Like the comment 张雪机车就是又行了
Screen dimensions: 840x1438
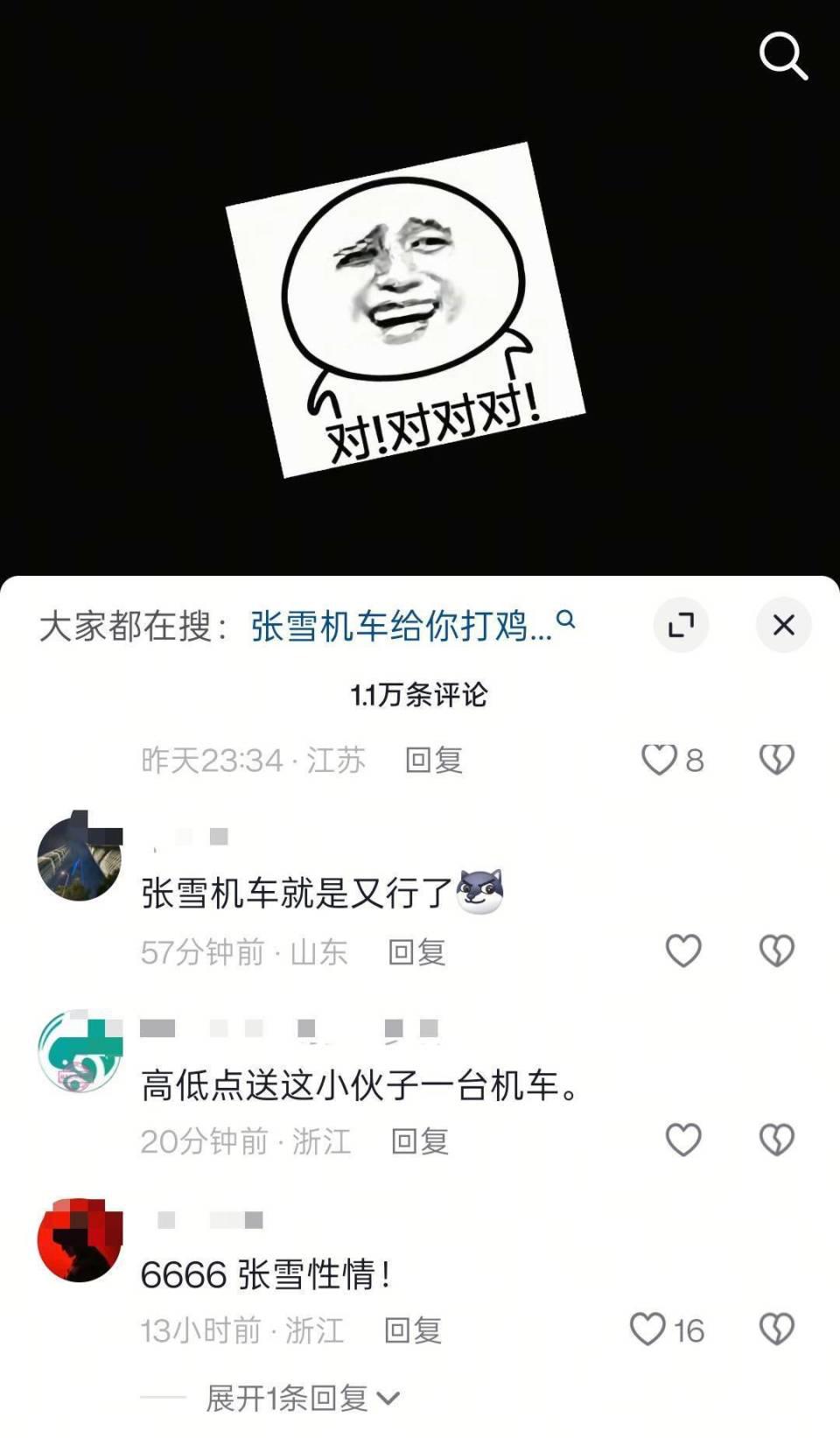683,950
